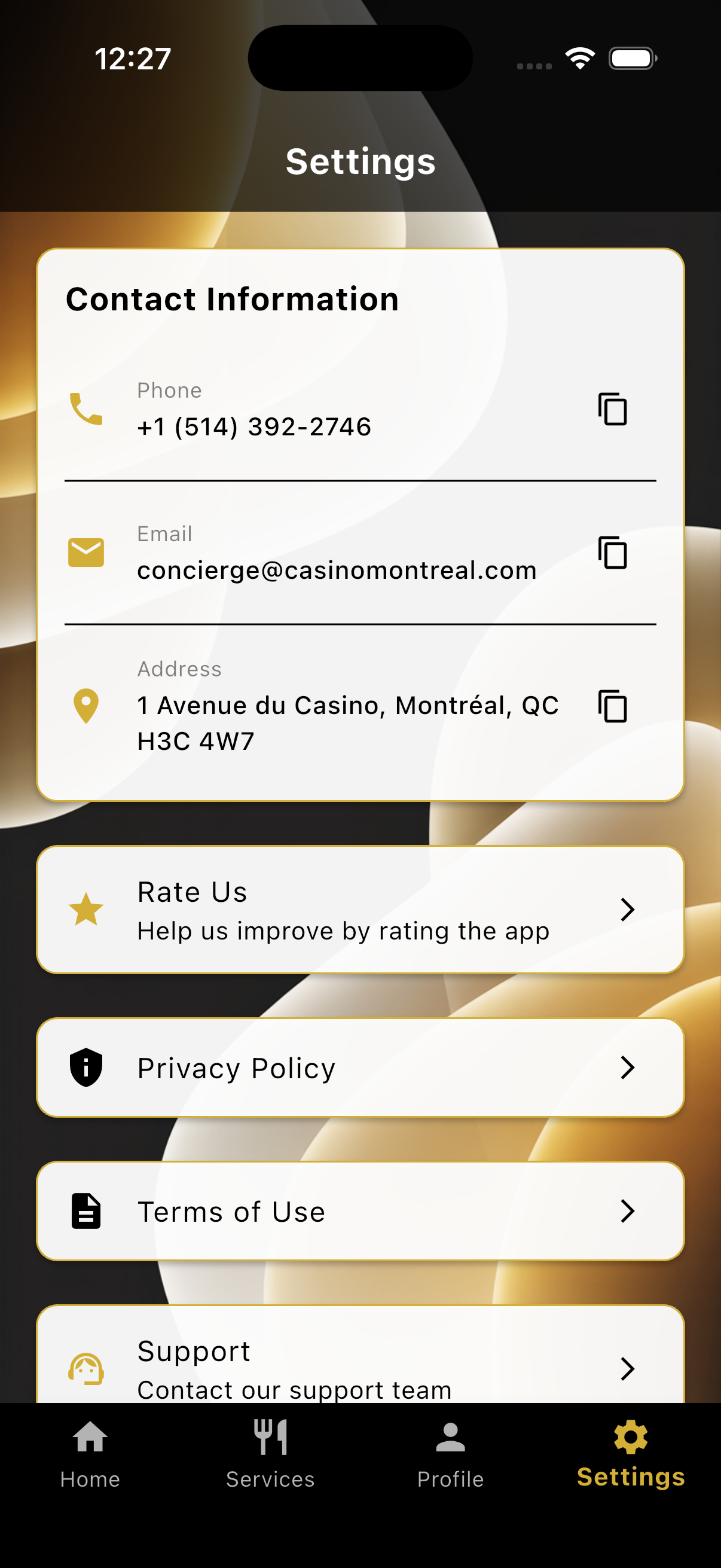
Task: Copy the phone number
Action: 612,409
